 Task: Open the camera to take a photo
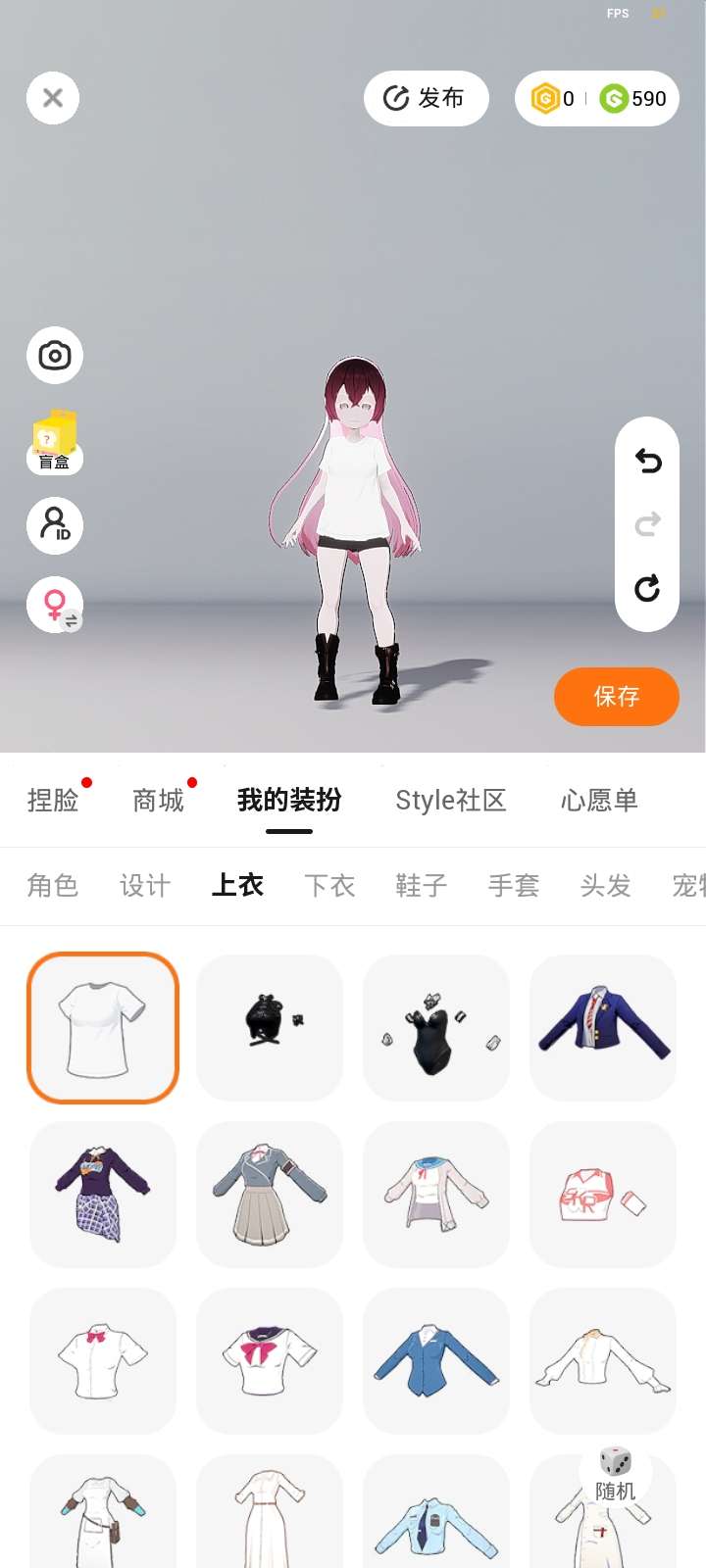point(55,355)
